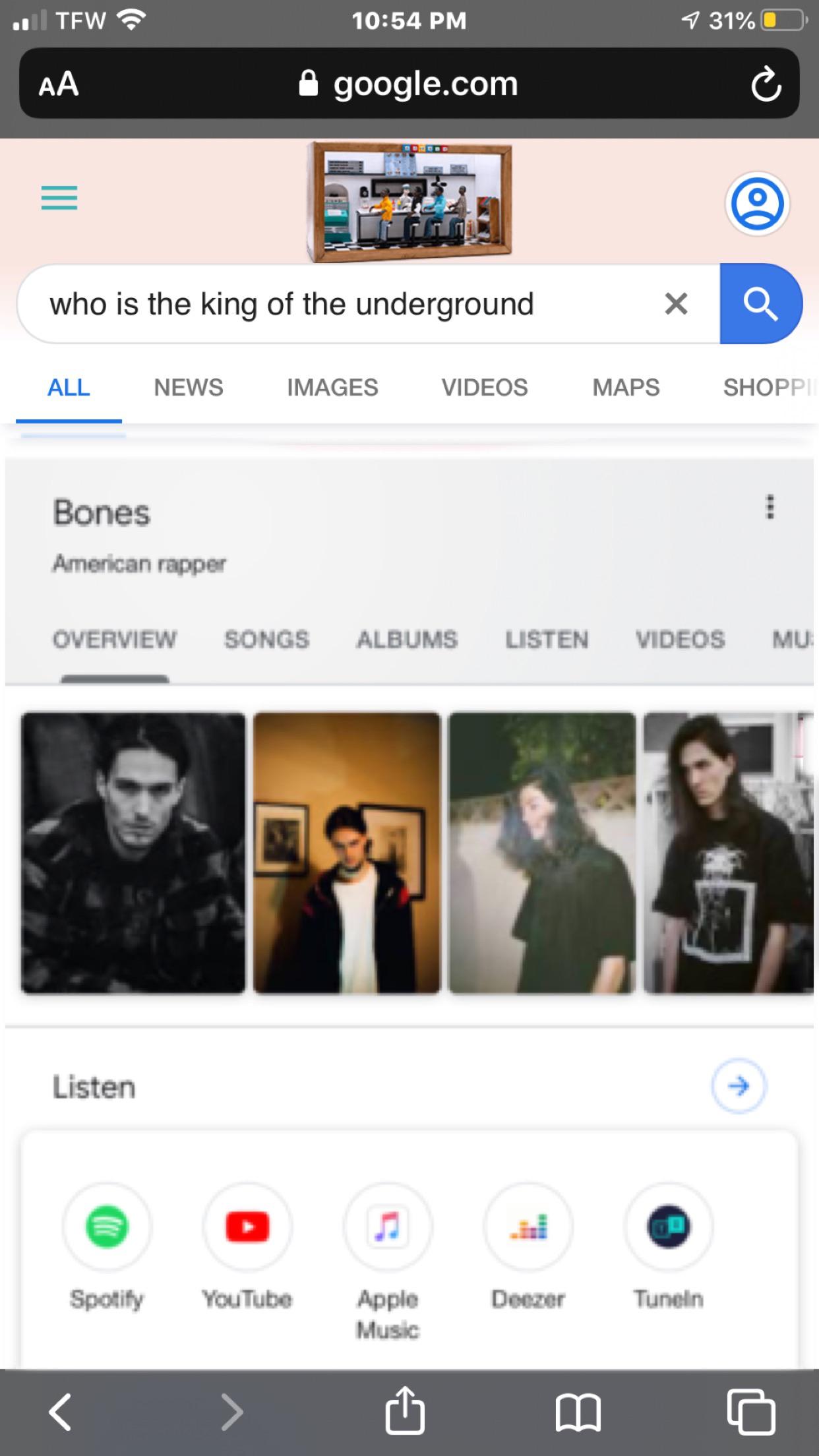Tap the blue search magnifier button
Image resolution: width=819 pixels, height=1456 pixels.
(760, 304)
